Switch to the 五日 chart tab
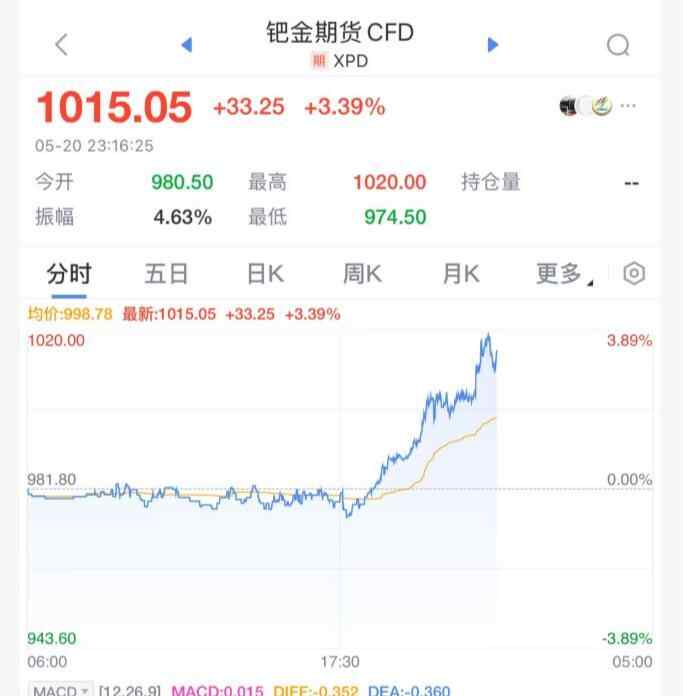The height and width of the screenshot is (696, 683). [x=166, y=274]
